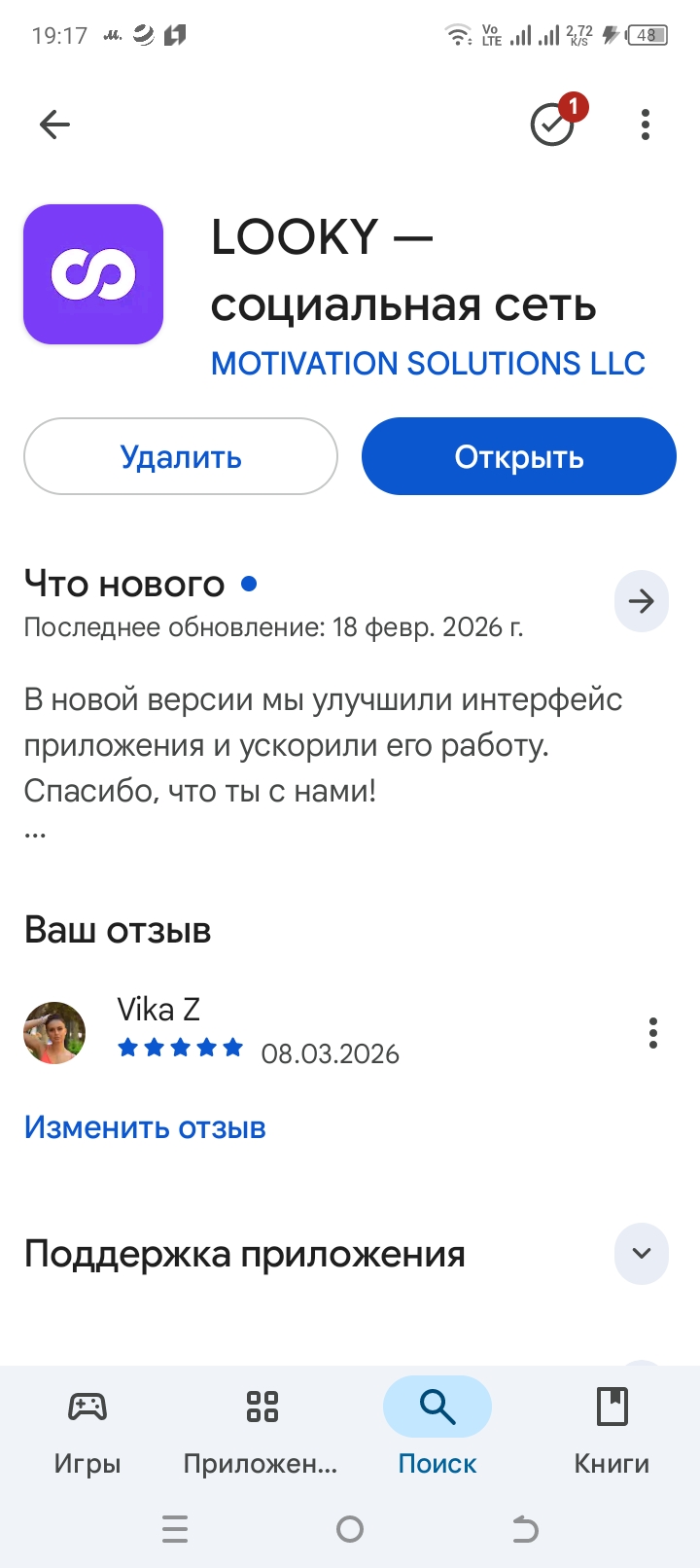
Task: Tap Изменить отзыв to edit review
Action: coord(145,1127)
